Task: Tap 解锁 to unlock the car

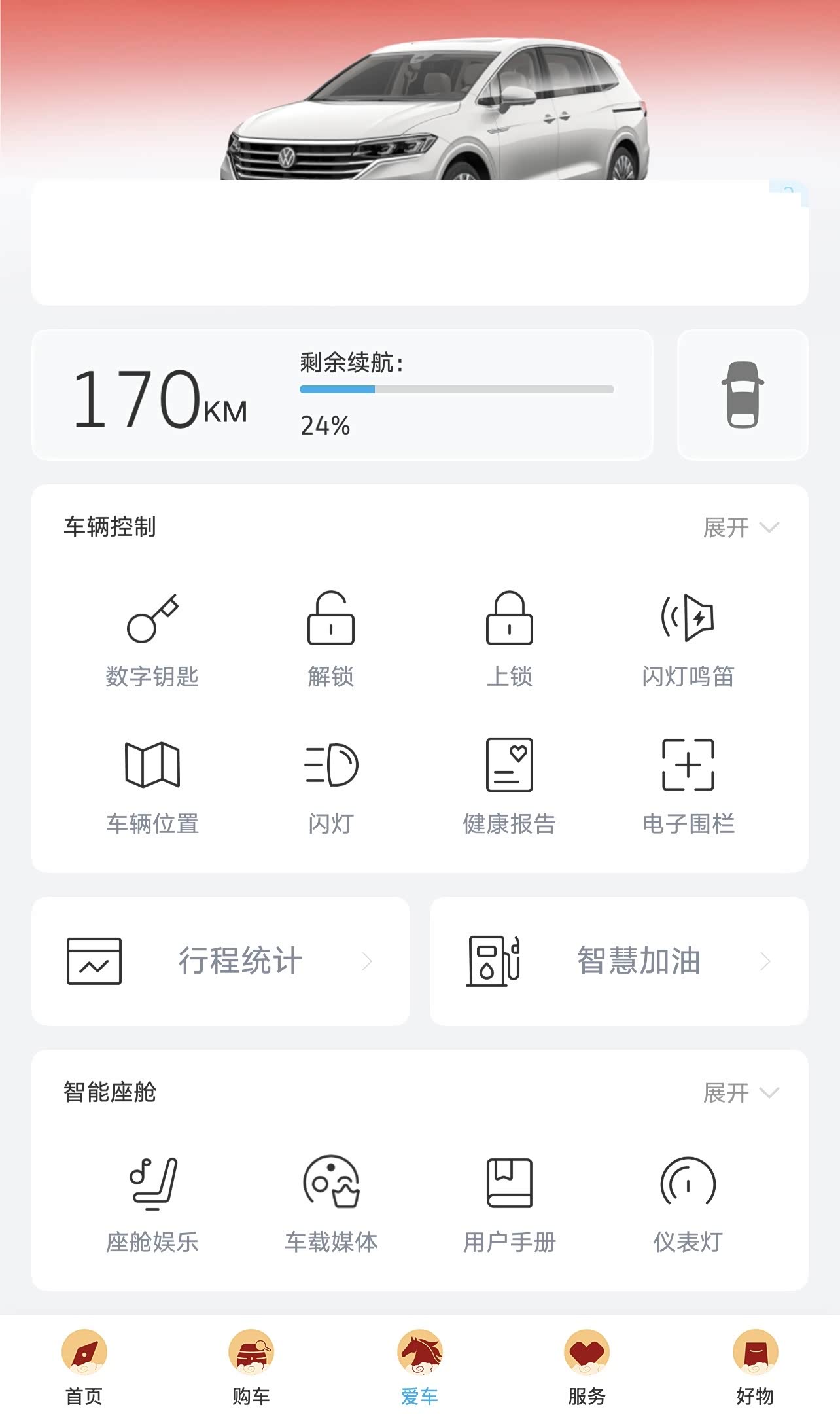Action: 331,638
